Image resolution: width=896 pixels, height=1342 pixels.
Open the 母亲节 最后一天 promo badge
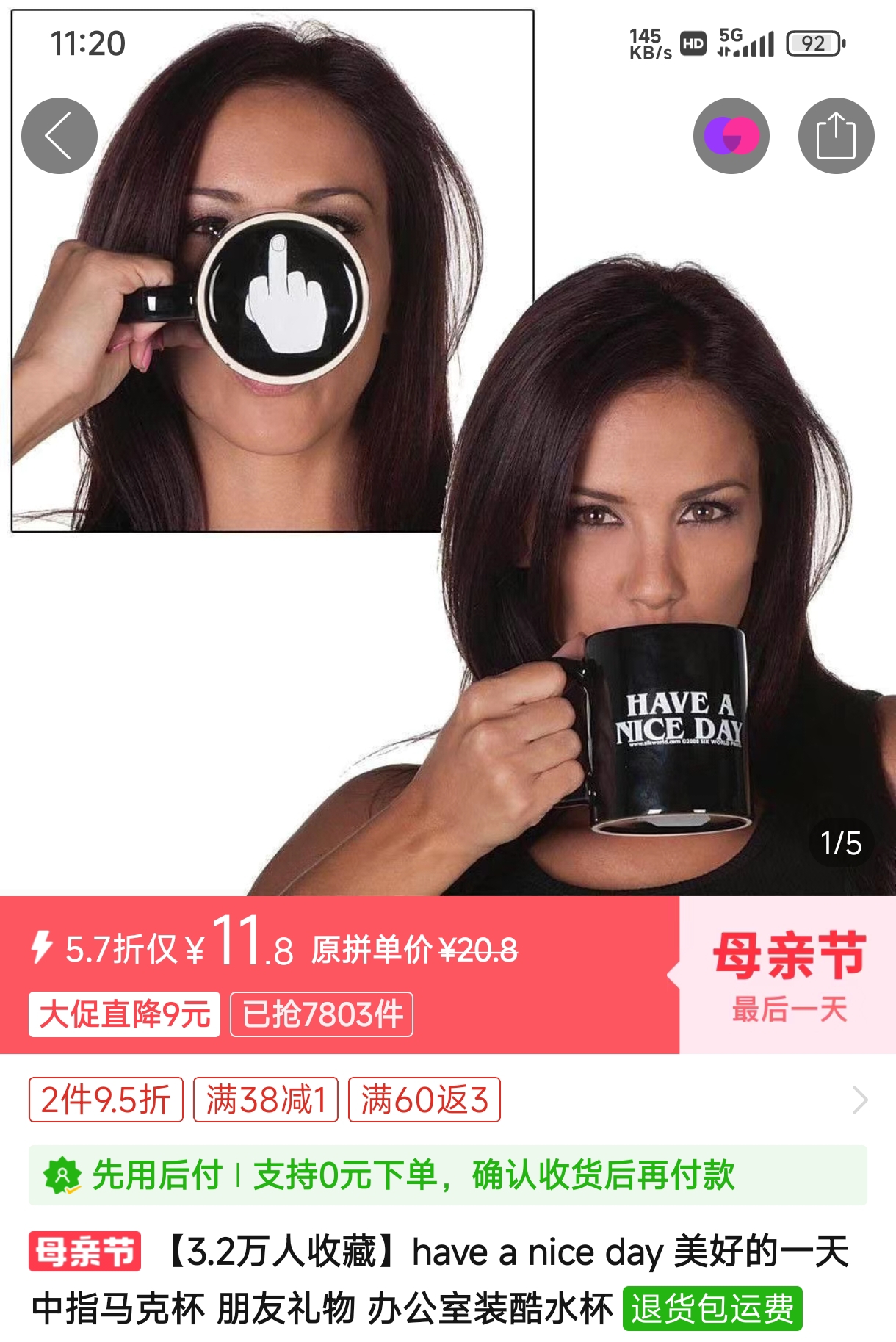pyautogui.click(x=788, y=975)
